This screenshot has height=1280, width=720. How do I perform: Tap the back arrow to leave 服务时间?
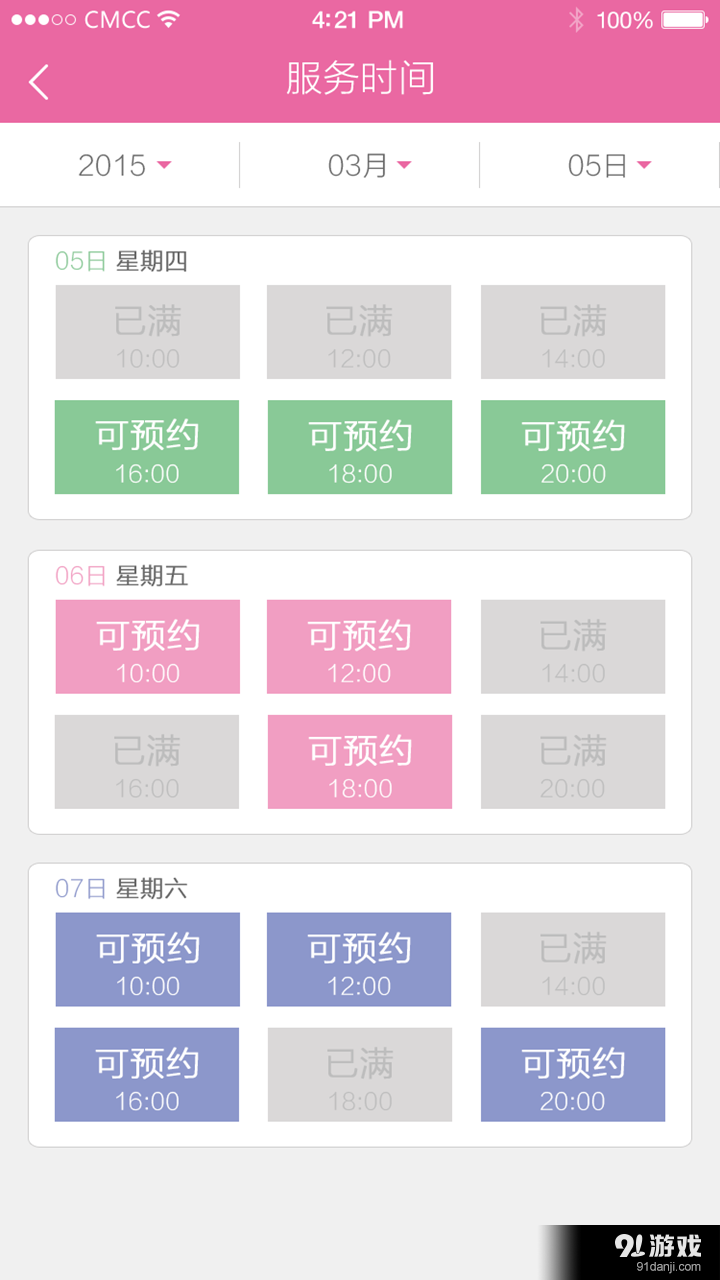[38, 82]
